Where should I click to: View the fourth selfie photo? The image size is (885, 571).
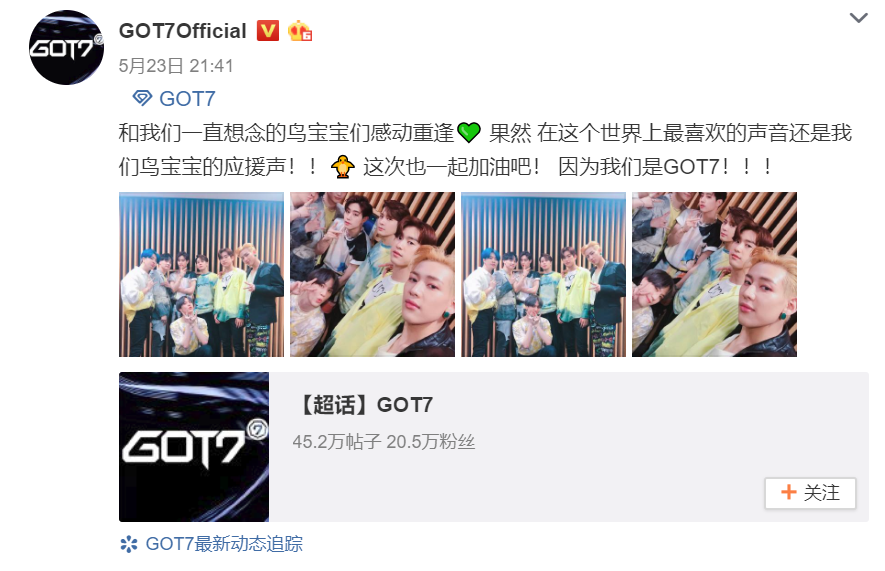pyautogui.click(x=714, y=274)
